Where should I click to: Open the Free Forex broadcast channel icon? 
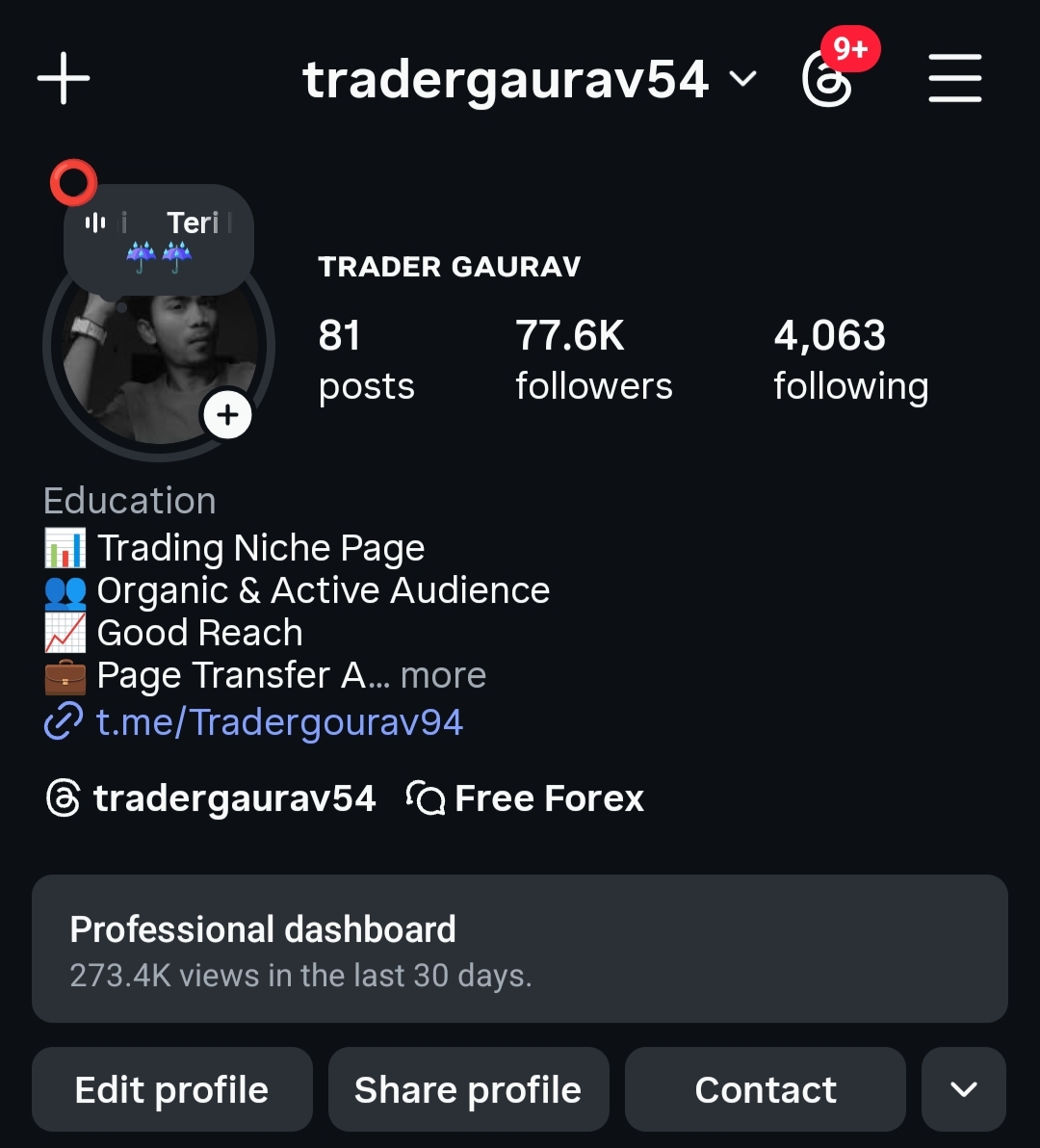click(x=427, y=798)
